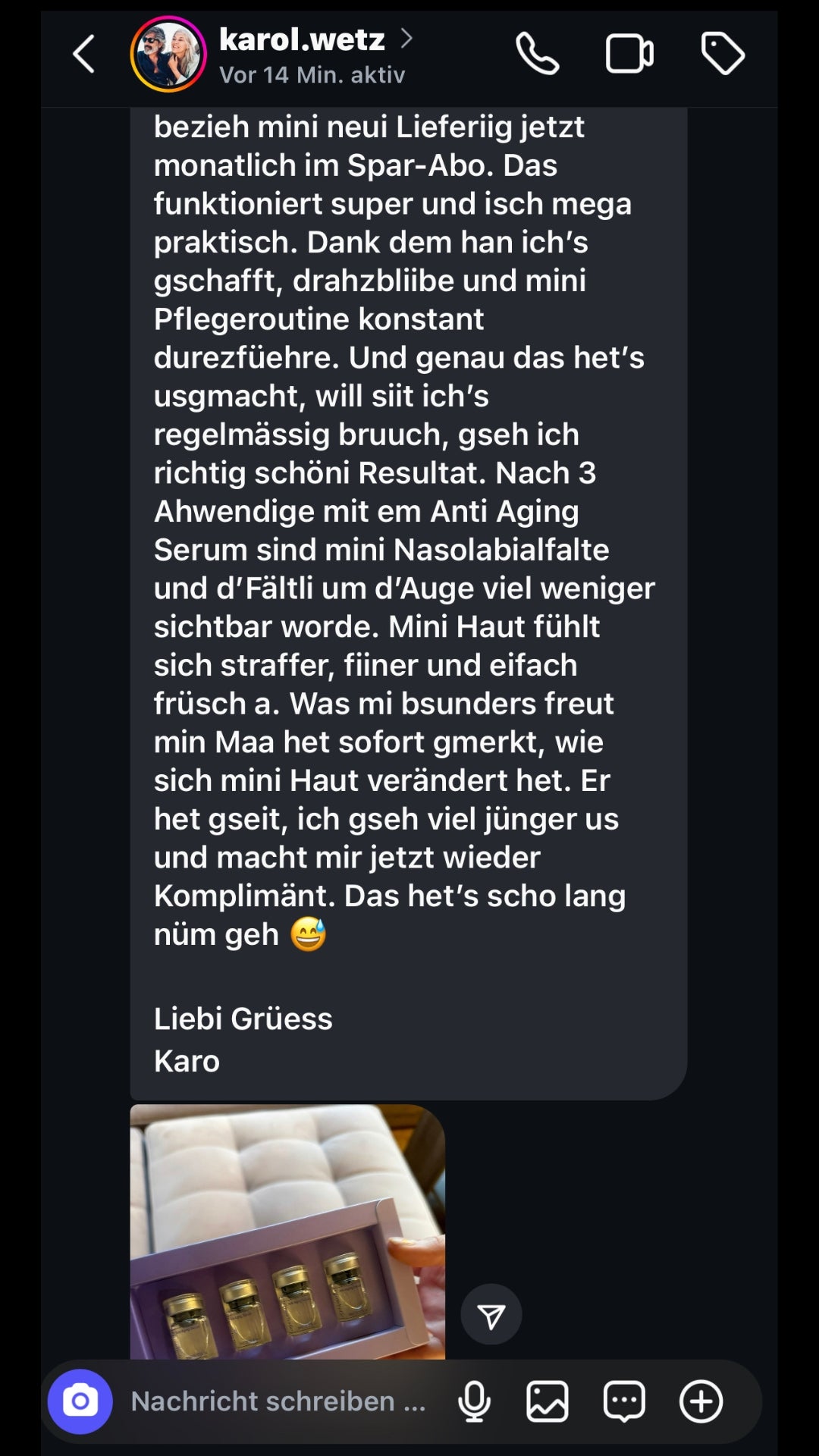Screen dimensions: 819x1456
Task: Pick an image from the gallery
Action: pyautogui.click(x=548, y=1401)
